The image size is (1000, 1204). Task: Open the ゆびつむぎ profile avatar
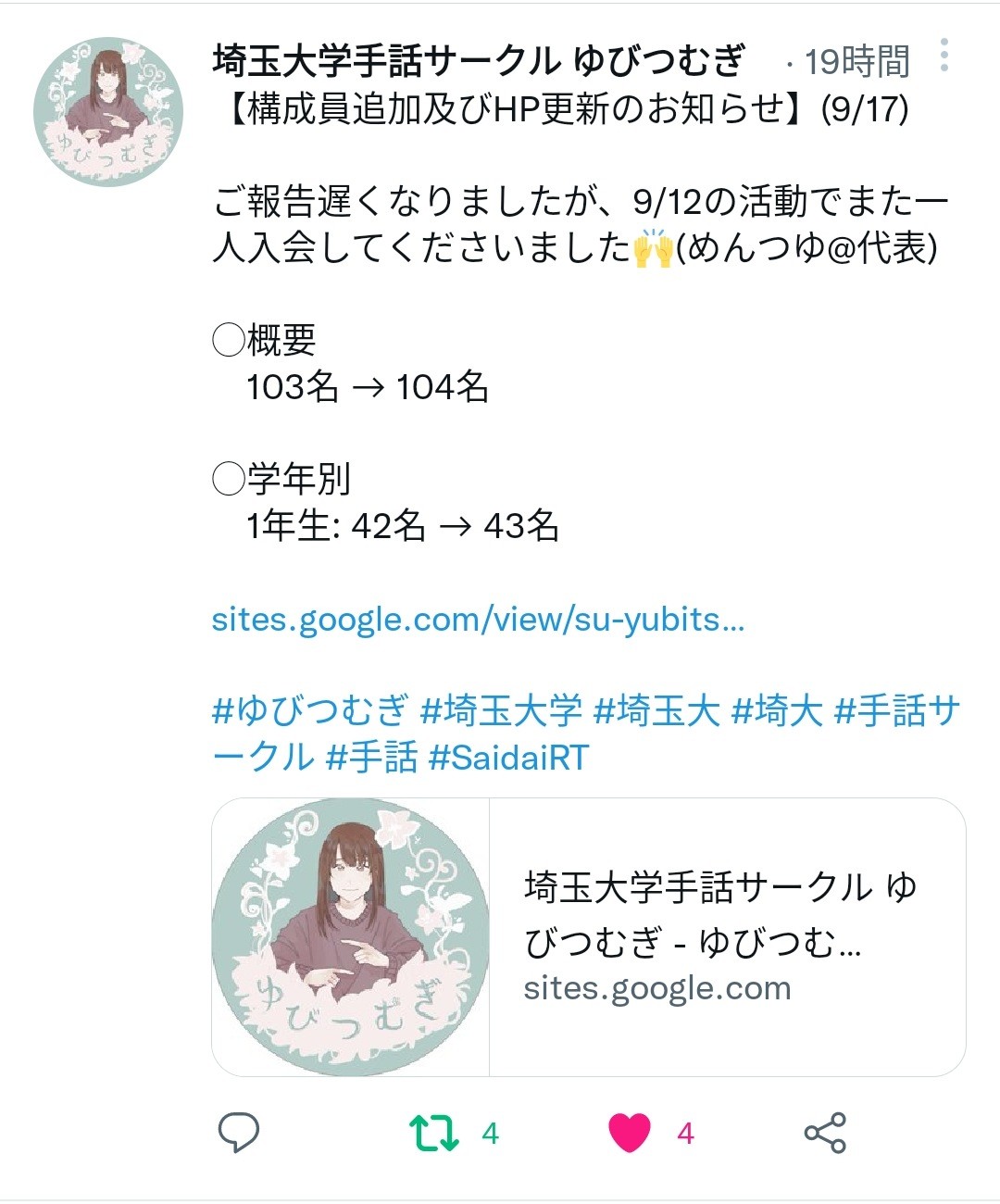coord(108,112)
